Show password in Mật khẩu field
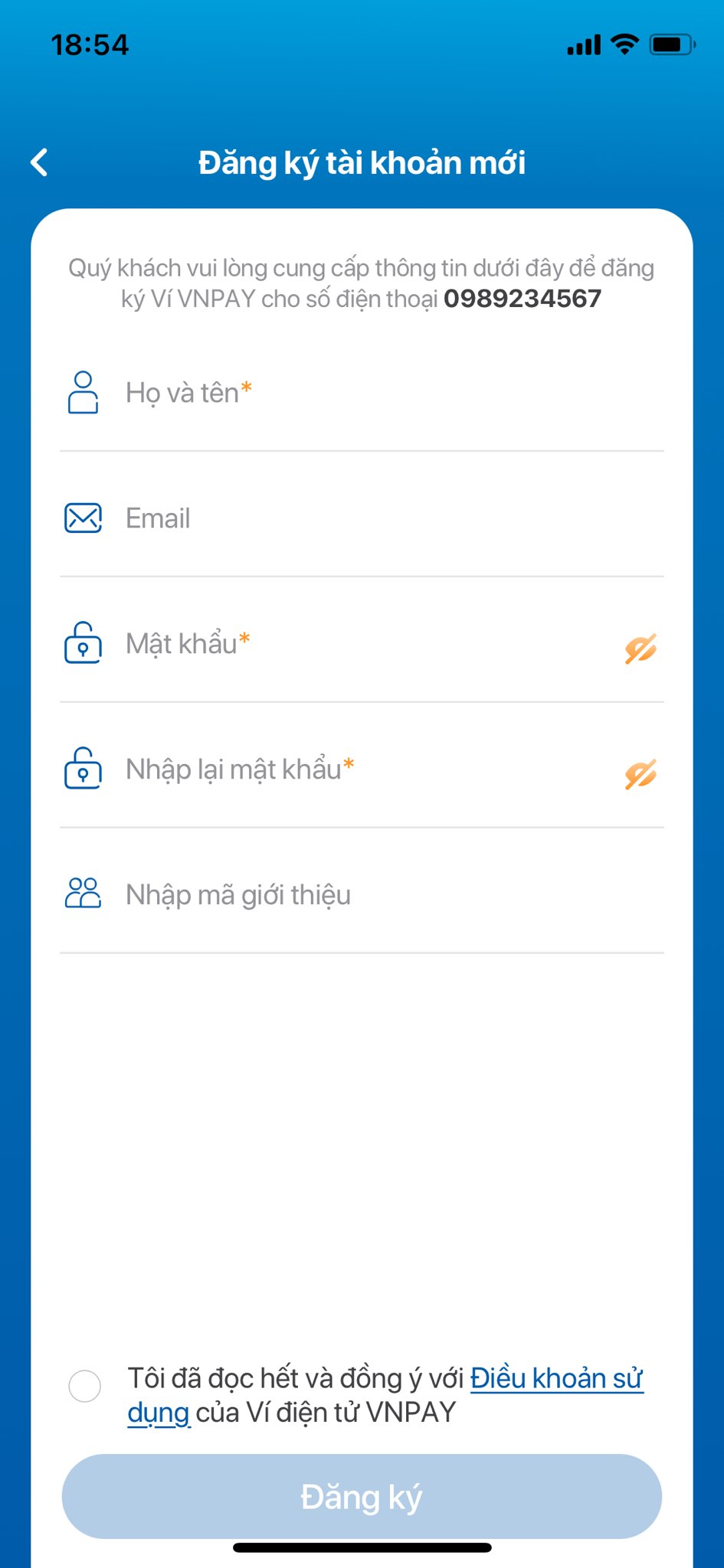The width and height of the screenshot is (724, 1568). pos(640,648)
